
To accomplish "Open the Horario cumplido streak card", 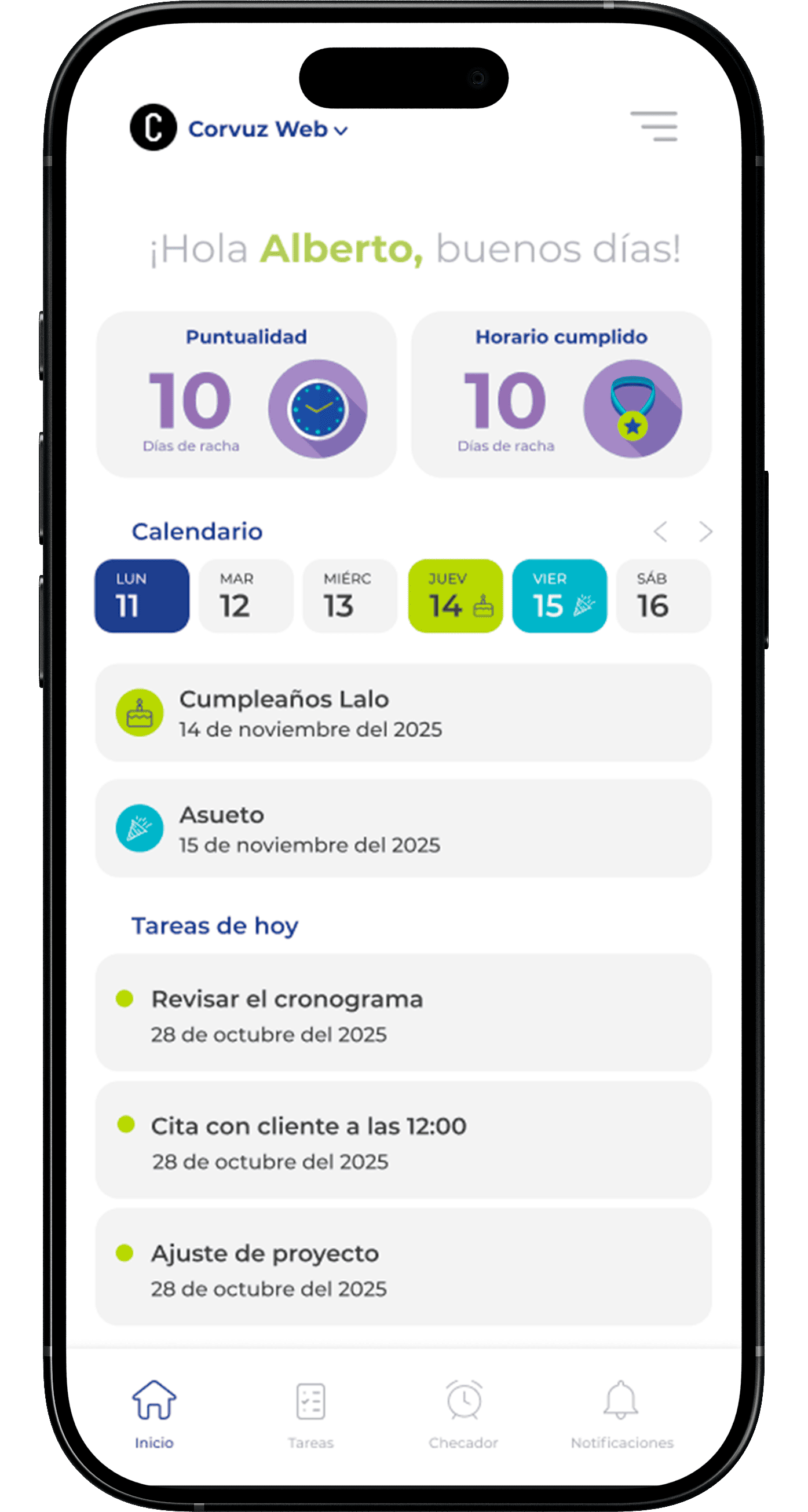I will (x=561, y=394).
